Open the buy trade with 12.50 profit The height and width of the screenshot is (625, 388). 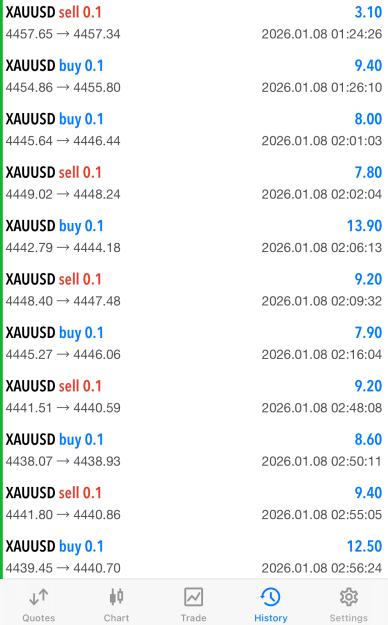point(194,556)
